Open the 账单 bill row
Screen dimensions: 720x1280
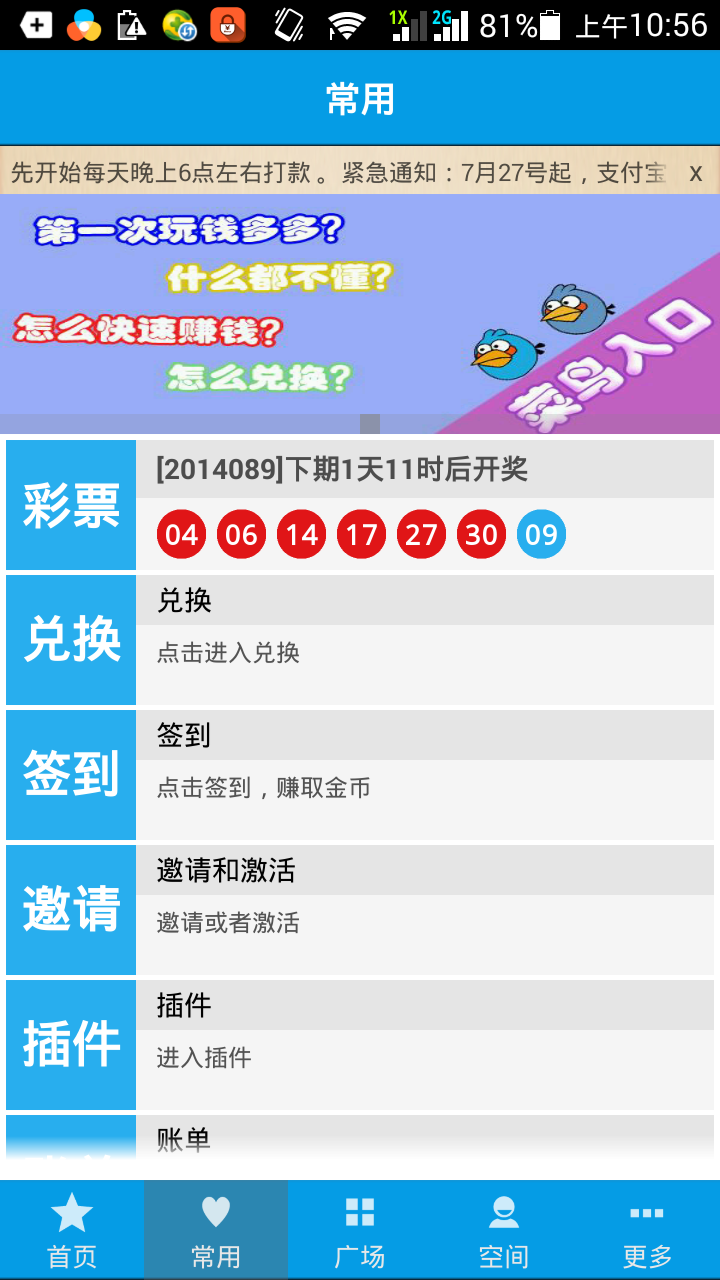click(x=360, y=1147)
